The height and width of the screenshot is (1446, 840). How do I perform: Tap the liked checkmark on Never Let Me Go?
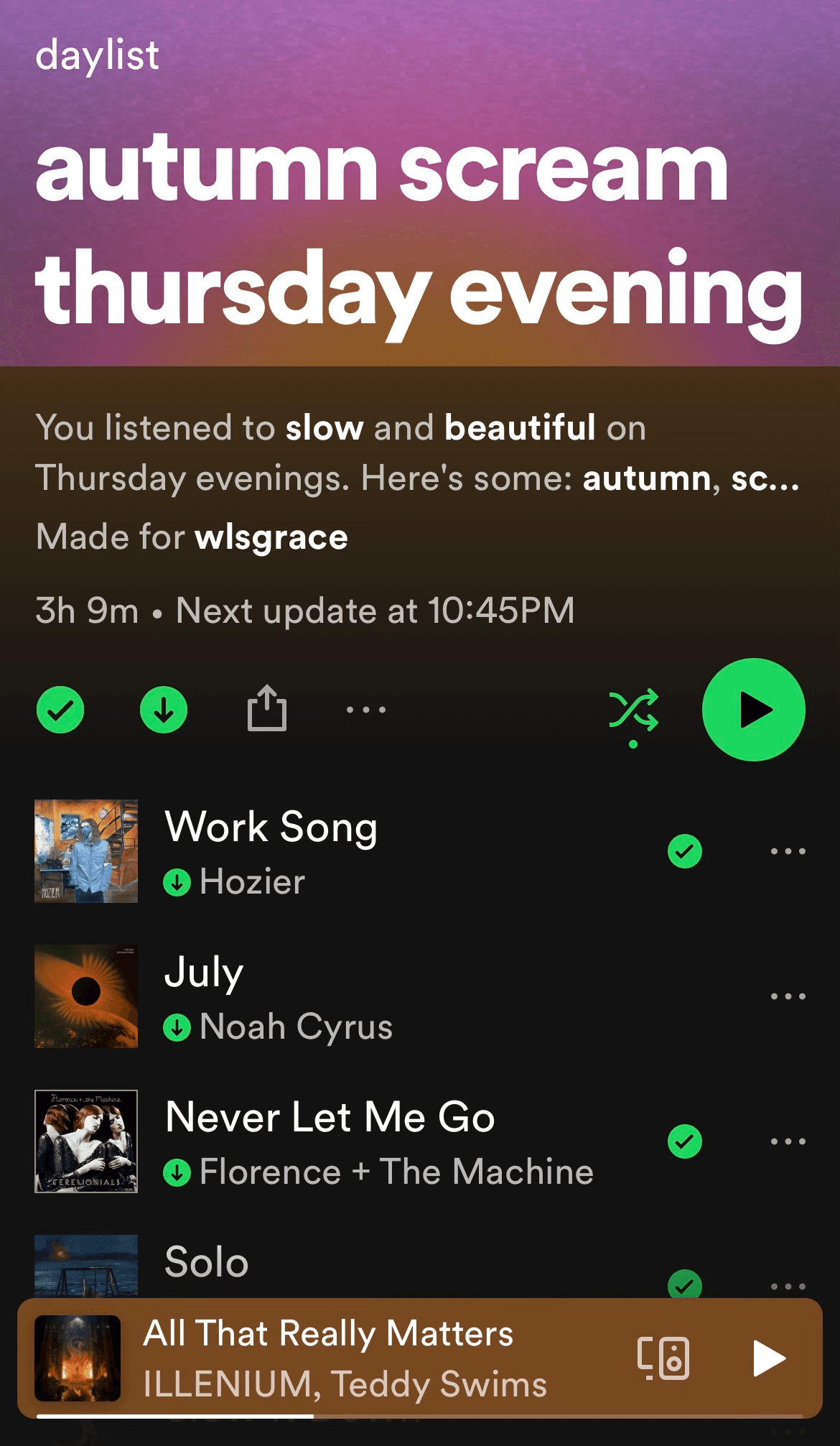[685, 1141]
